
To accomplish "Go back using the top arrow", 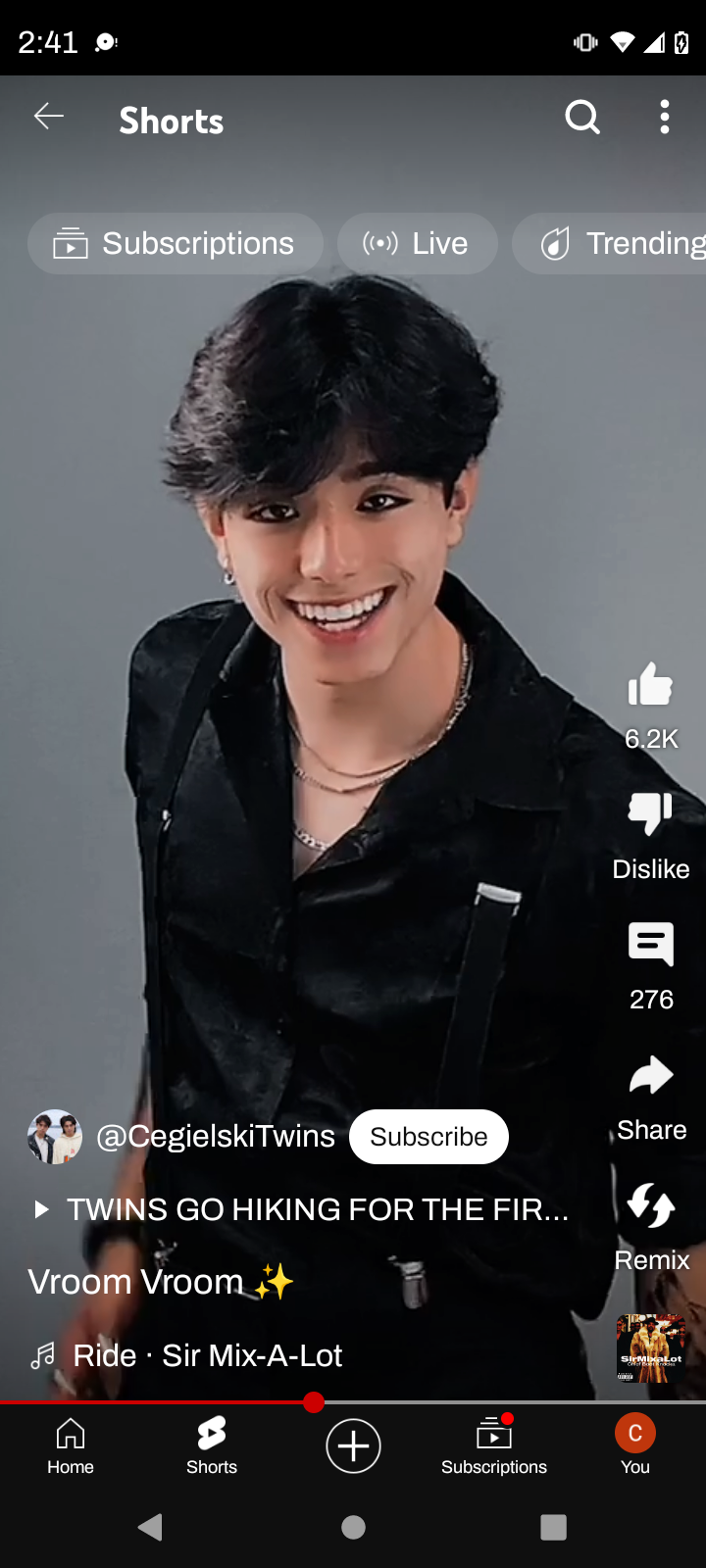I will pos(48,118).
